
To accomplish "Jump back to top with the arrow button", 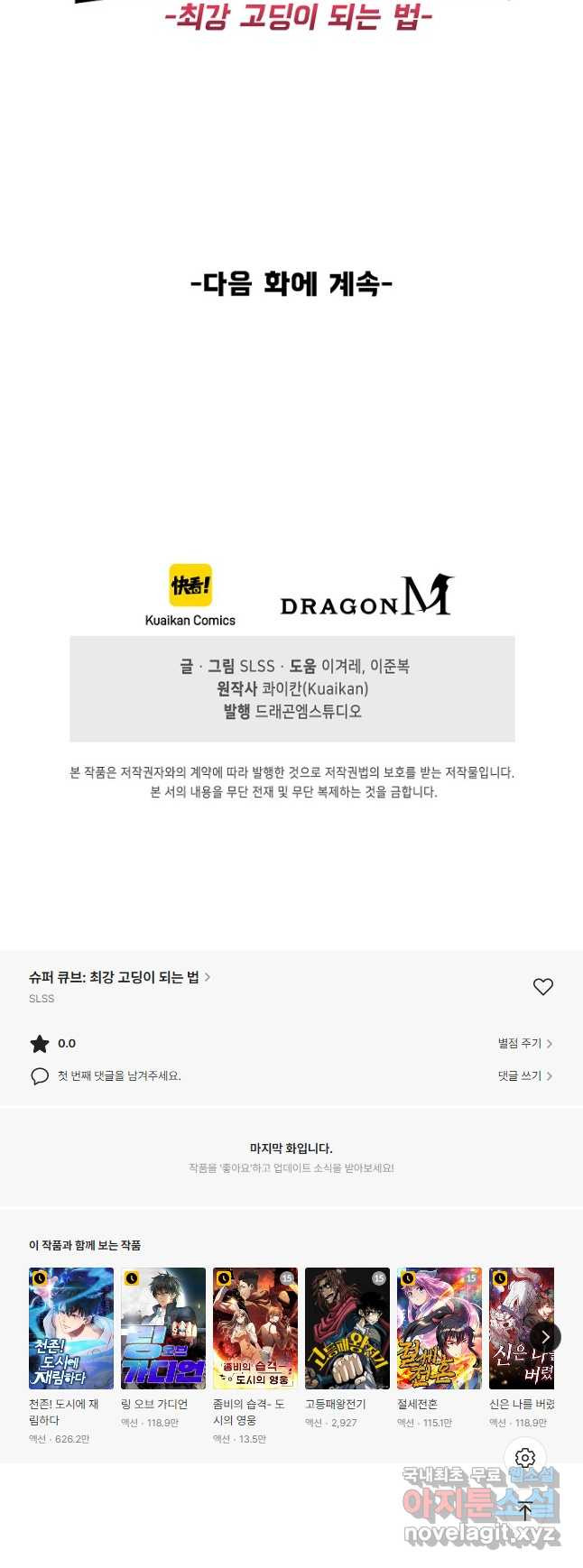I will pos(525,1510).
